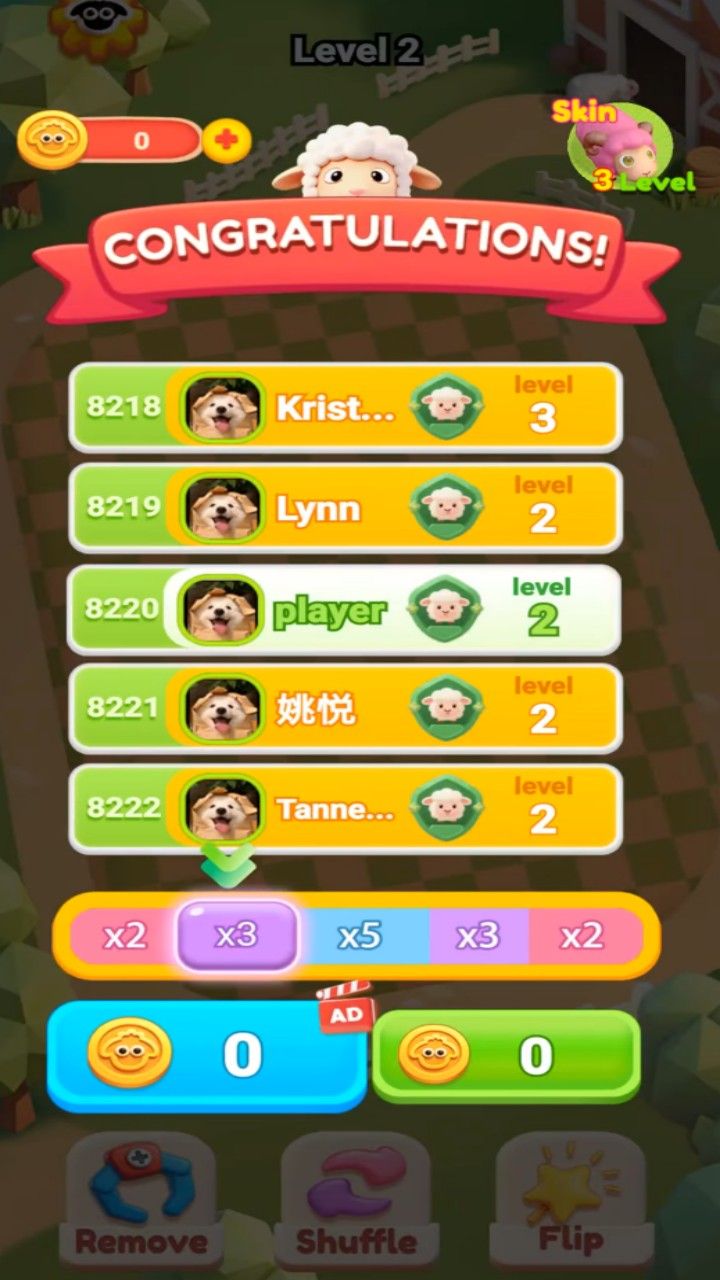
Task: Claim multiplied coins by watching the AD
Action: pos(207,1055)
